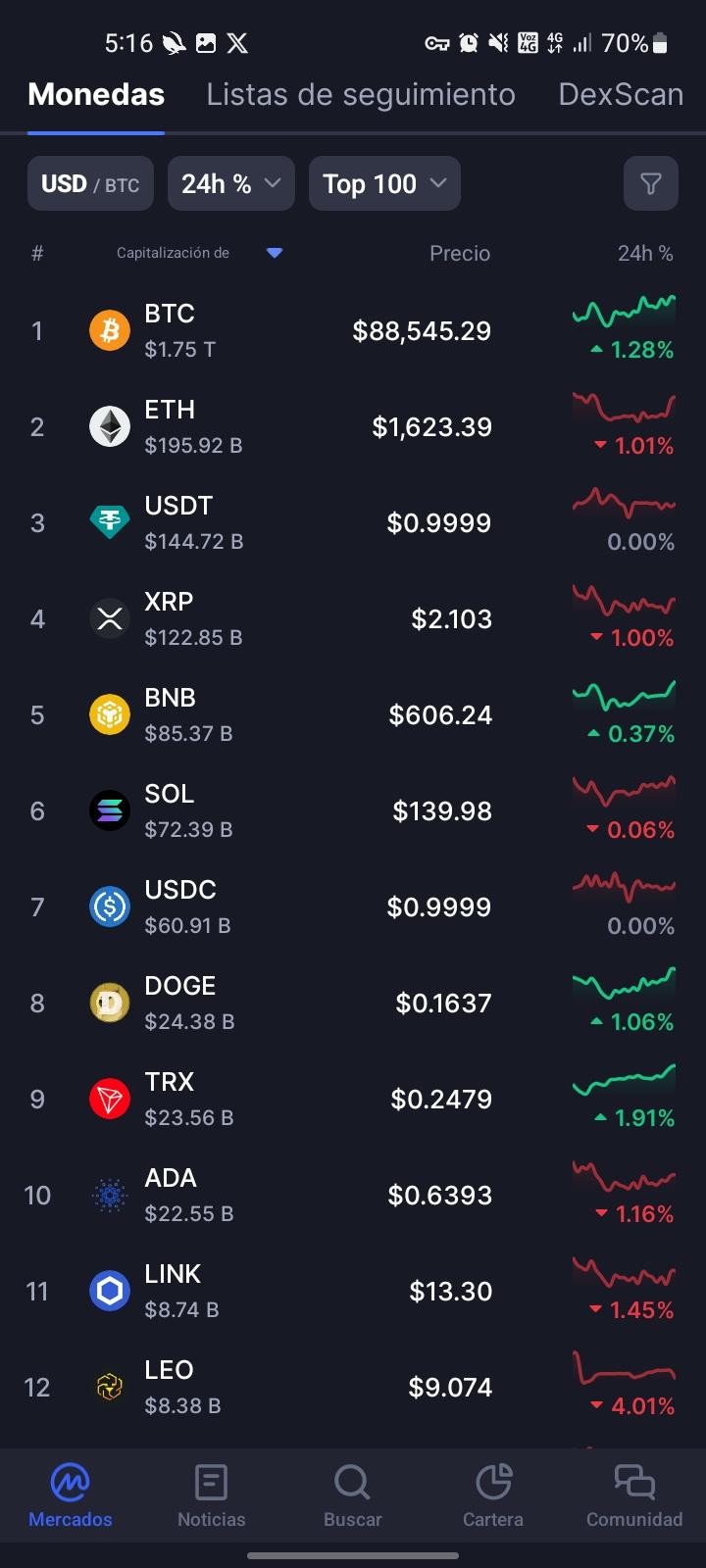Switch to Listas de seguimiento tab
This screenshot has height=1568, width=706.
pos(361,94)
